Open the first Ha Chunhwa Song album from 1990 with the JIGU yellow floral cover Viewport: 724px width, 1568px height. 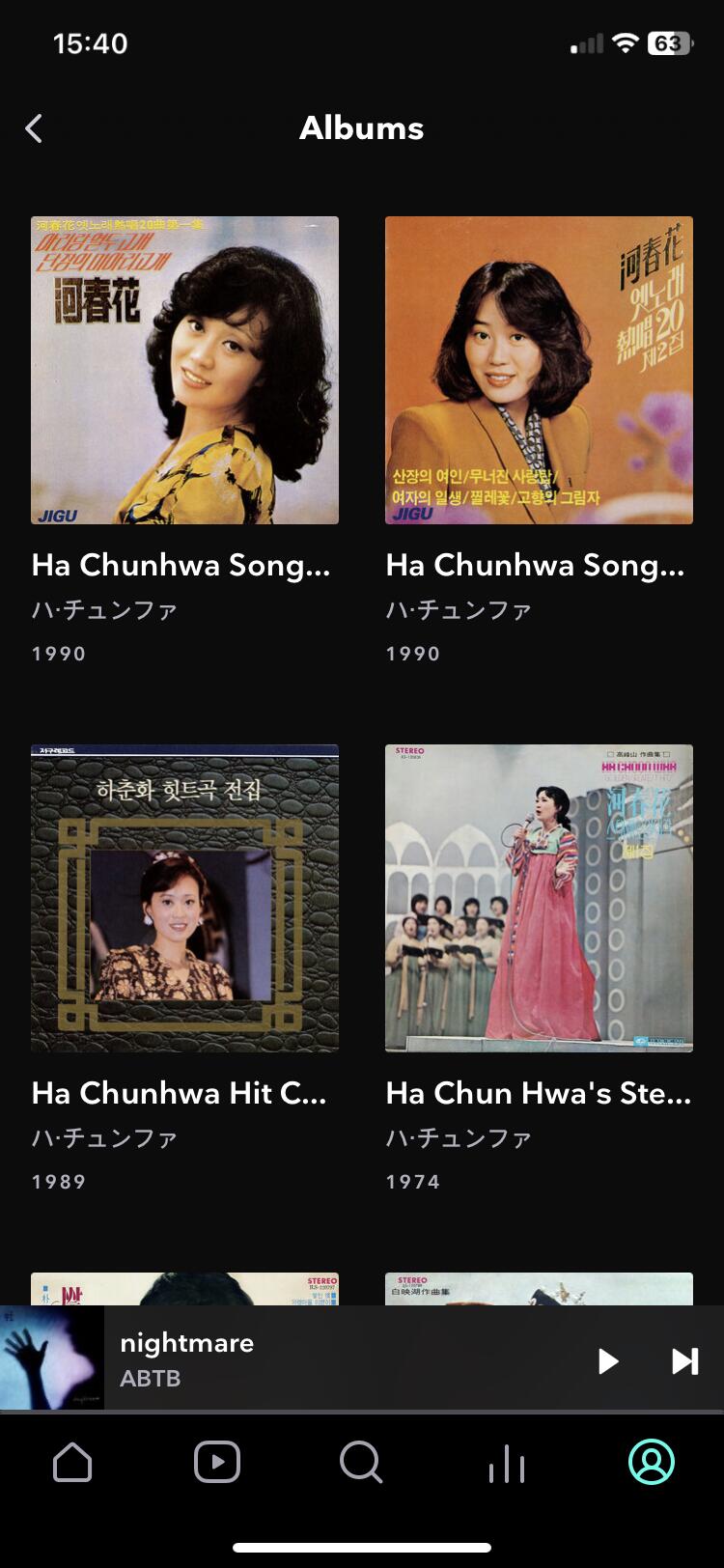coord(184,370)
